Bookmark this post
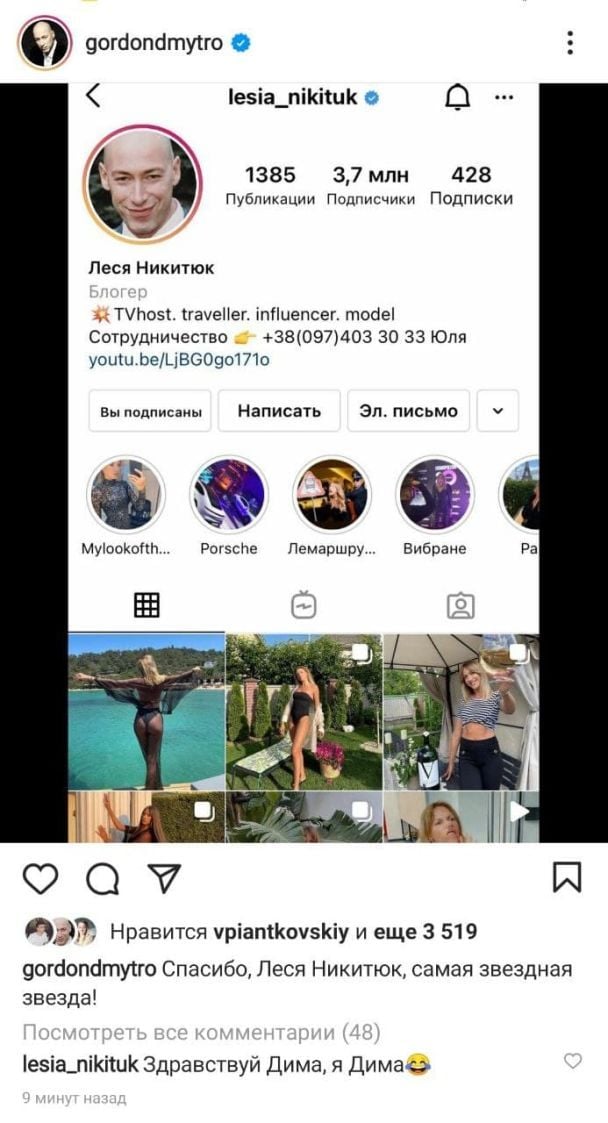Viewport: 608px width, 1123px height. point(567,878)
